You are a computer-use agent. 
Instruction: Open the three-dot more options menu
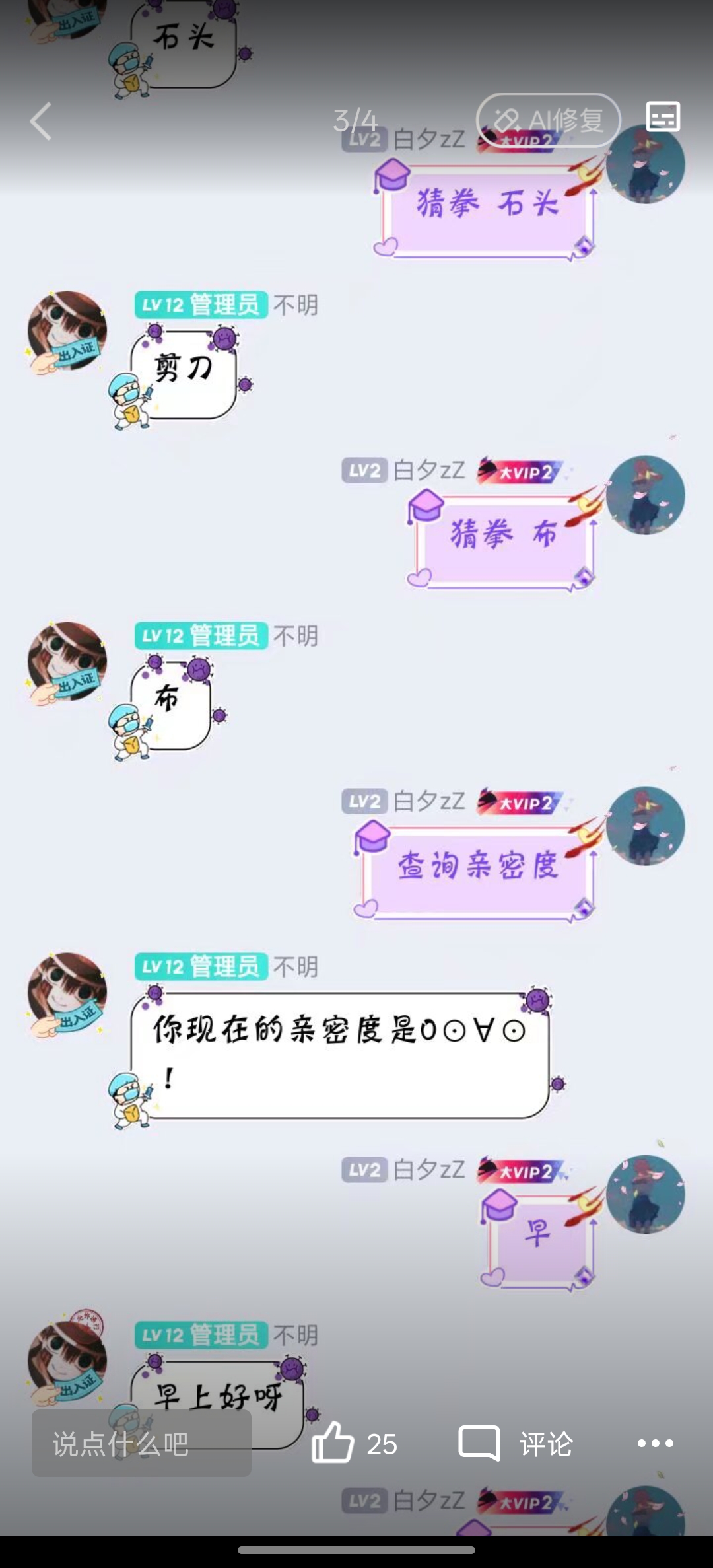(655, 1444)
